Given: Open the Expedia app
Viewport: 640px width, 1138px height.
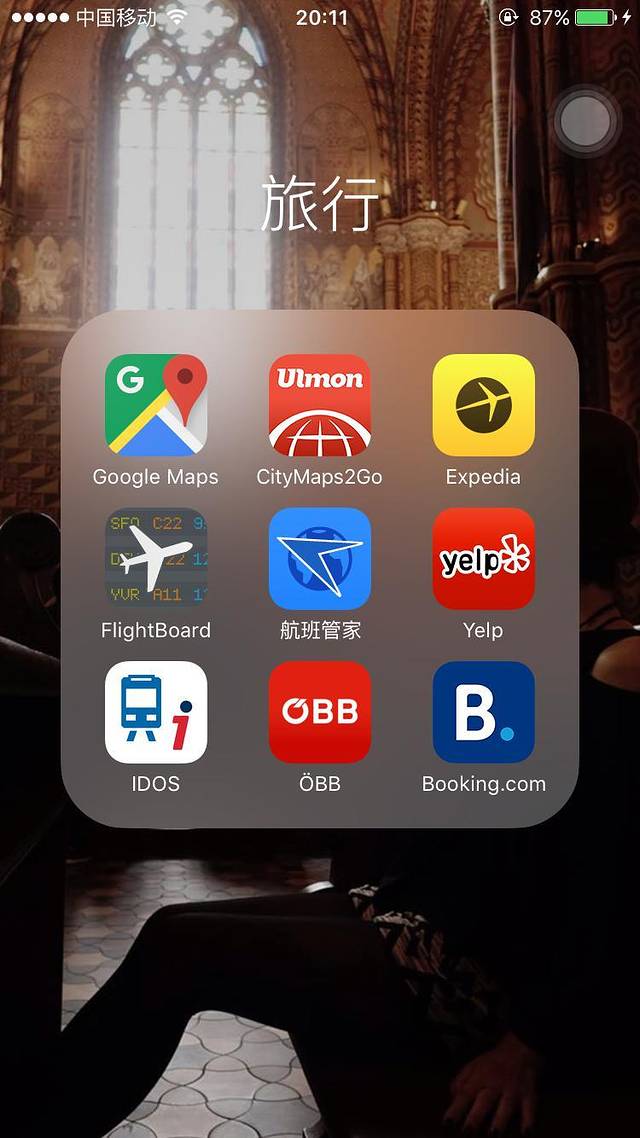Looking at the screenshot, I should pos(484,405).
